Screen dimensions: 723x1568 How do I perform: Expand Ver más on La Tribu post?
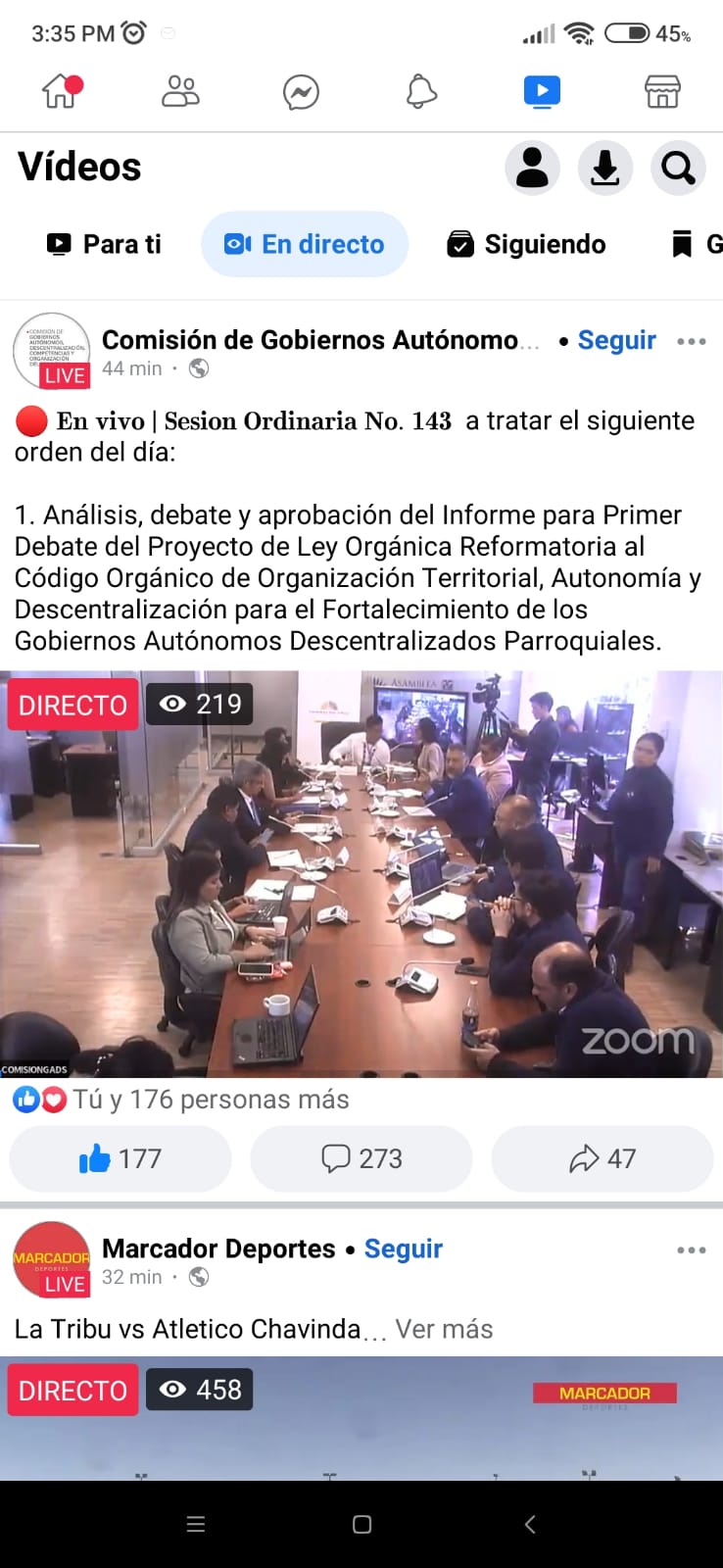pos(444,1329)
